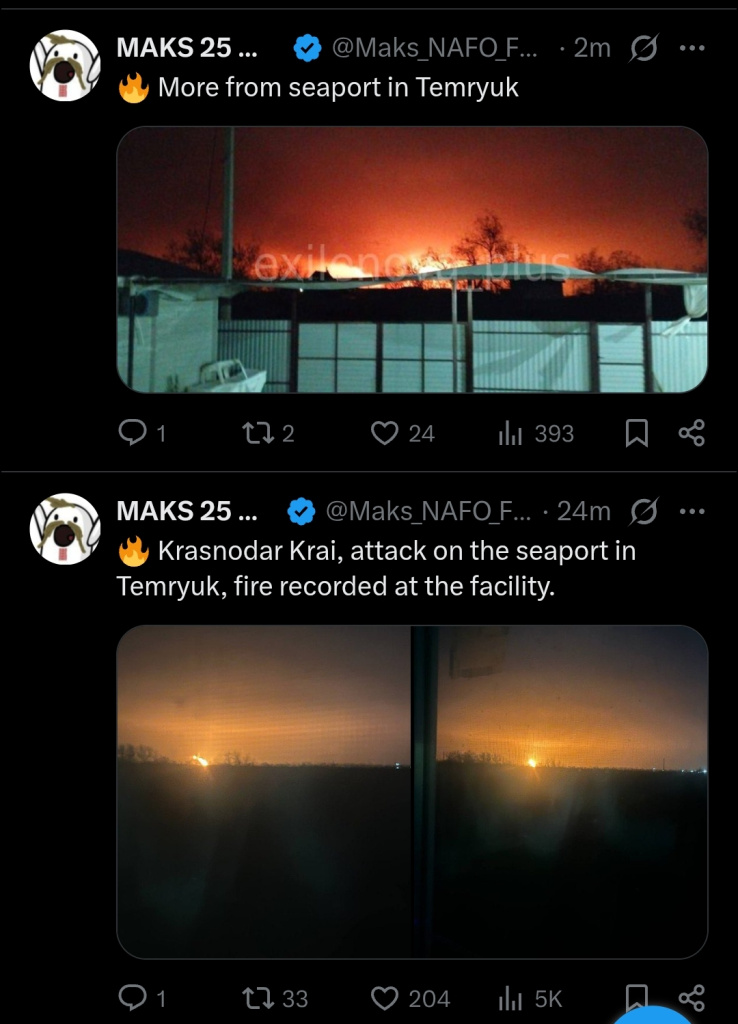Like the "More from seaport in Temryuk" post
The height and width of the screenshot is (1024, 738).
pyautogui.click(x=385, y=432)
